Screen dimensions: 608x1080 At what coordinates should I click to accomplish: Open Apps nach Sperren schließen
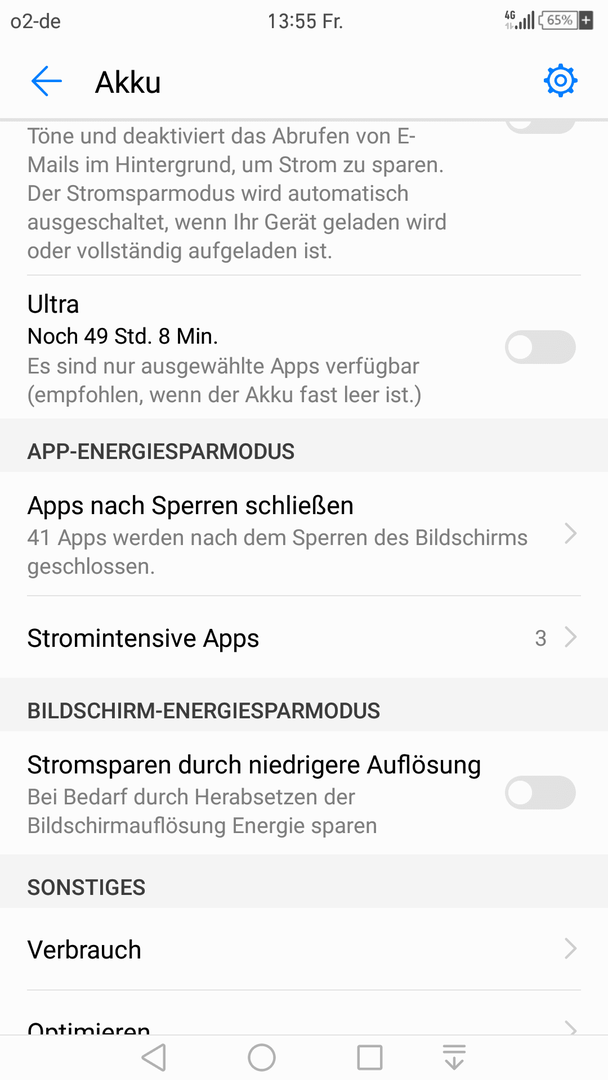pos(304,534)
